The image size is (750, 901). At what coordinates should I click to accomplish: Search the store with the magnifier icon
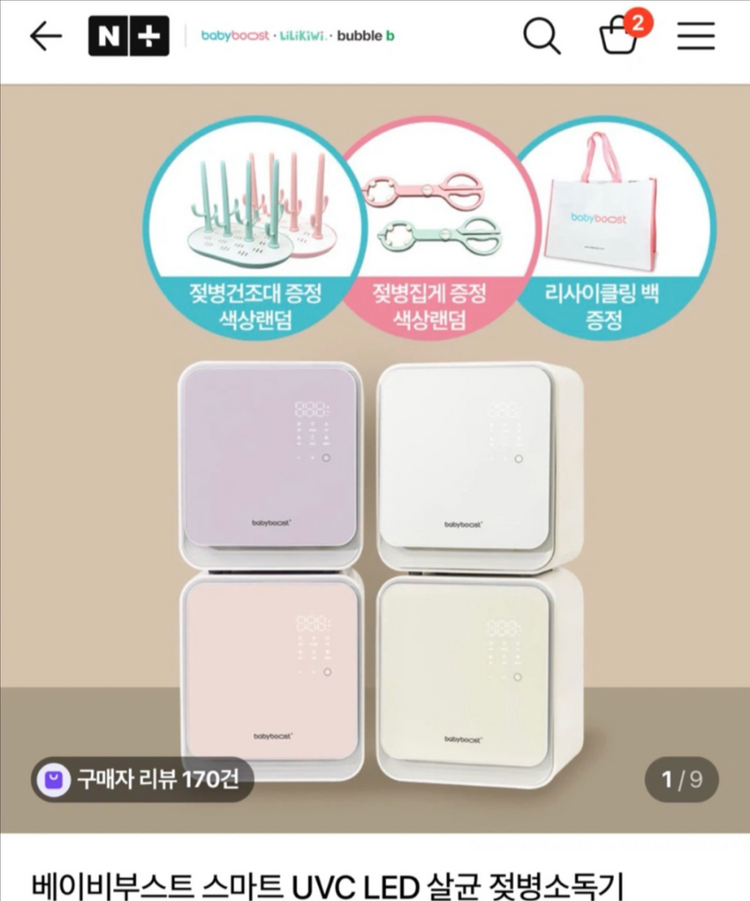[541, 36]
